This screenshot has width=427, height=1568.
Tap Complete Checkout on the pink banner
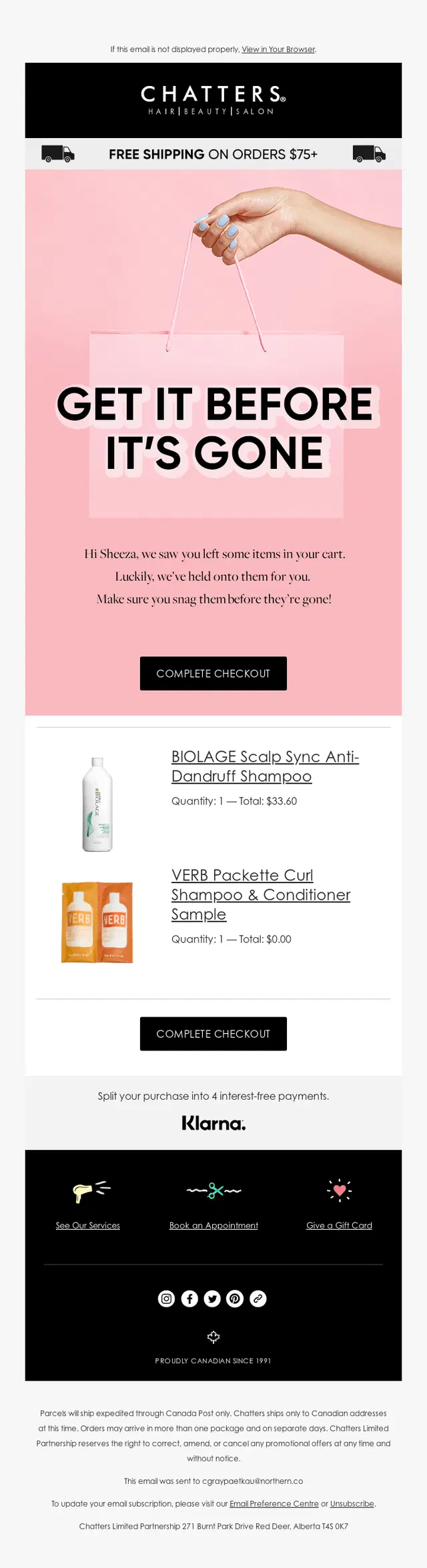click(x=213, y=674)
